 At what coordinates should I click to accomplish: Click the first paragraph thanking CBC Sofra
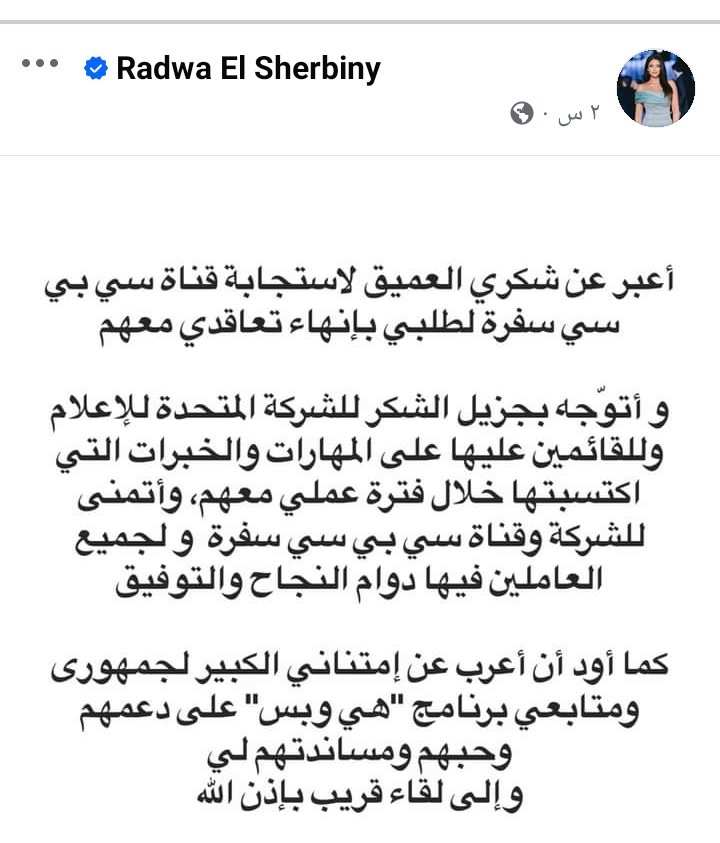point(360,300)
